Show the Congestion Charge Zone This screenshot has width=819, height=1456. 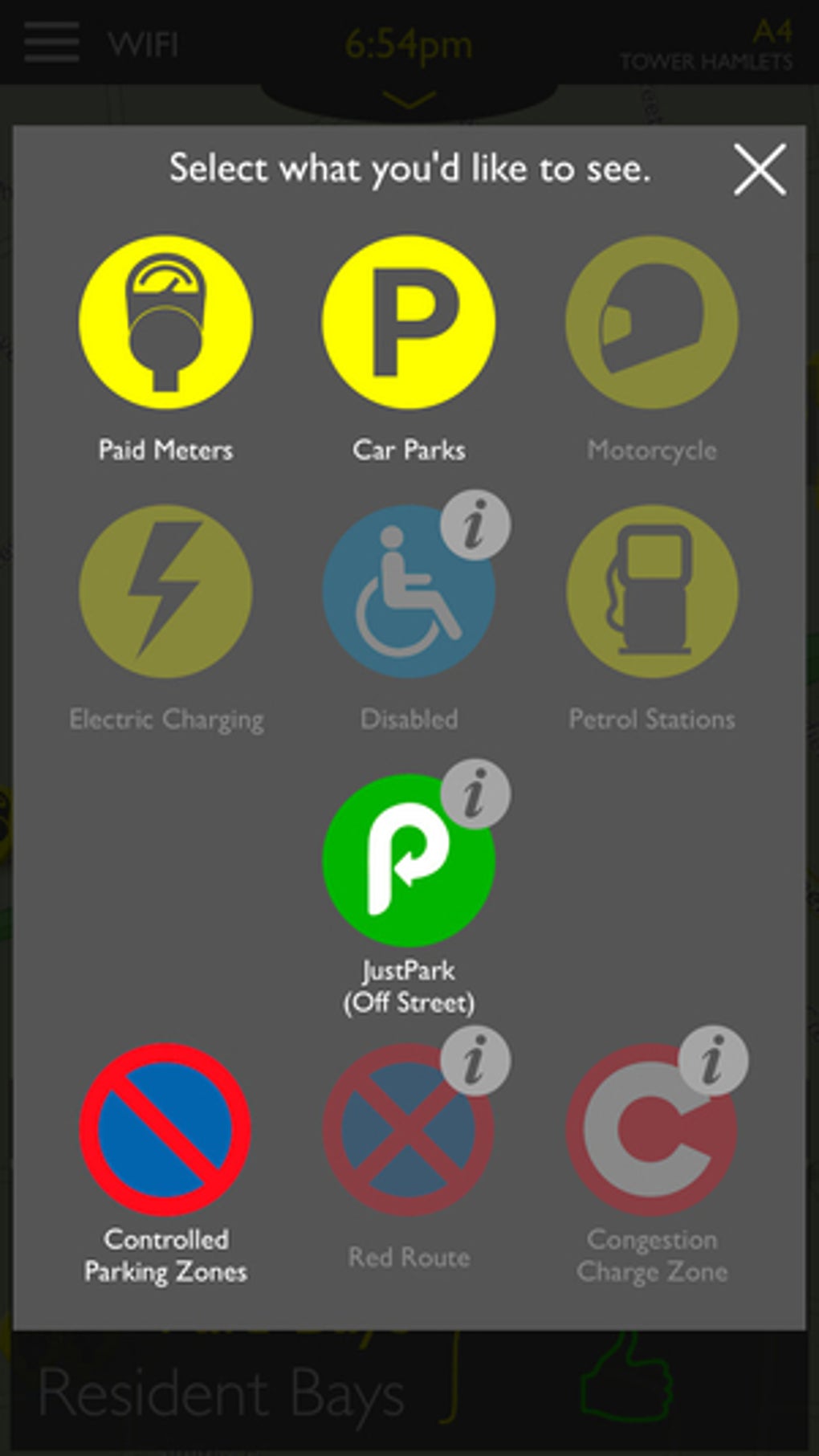click(642, 1136)
